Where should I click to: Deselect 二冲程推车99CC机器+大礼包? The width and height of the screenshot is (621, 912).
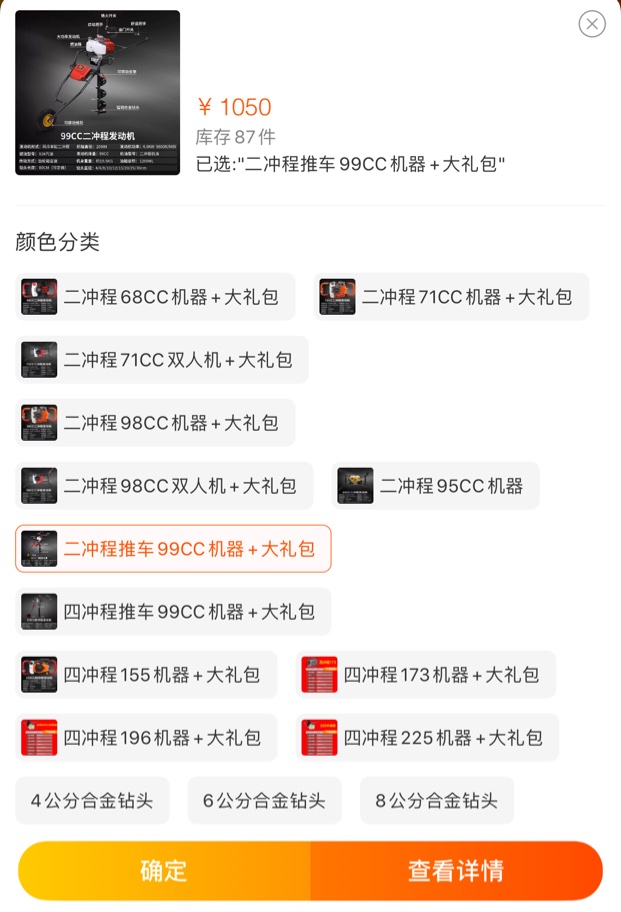[x=173, y=549]
